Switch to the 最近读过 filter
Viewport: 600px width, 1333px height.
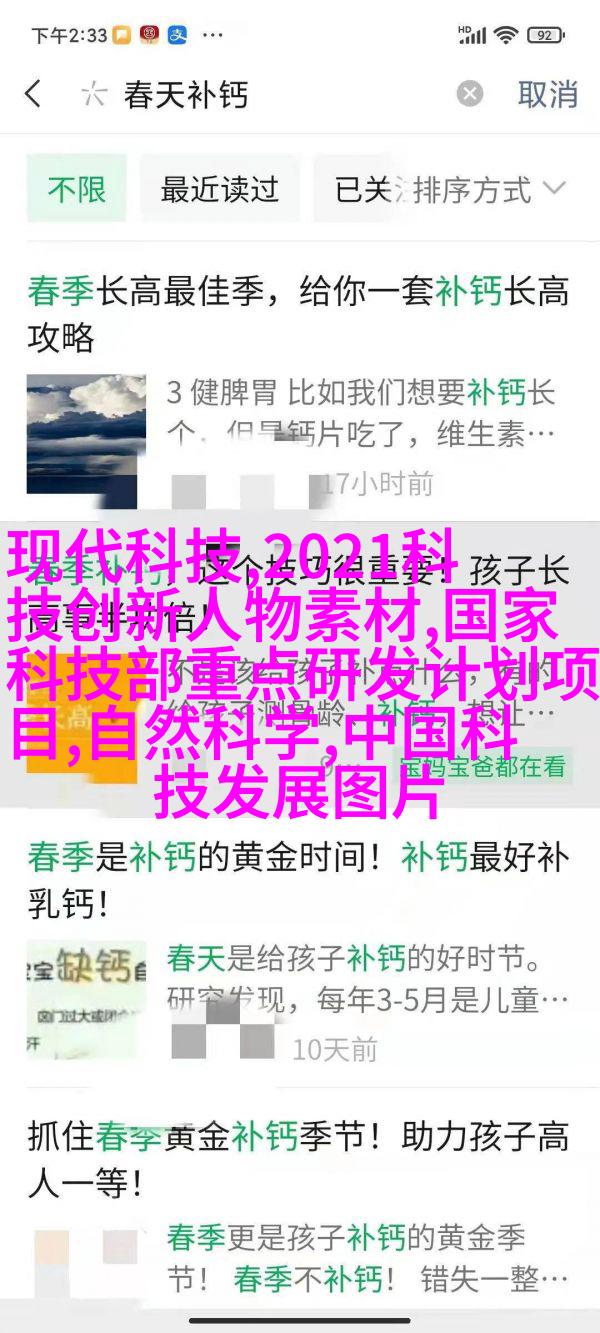[219, 189]
